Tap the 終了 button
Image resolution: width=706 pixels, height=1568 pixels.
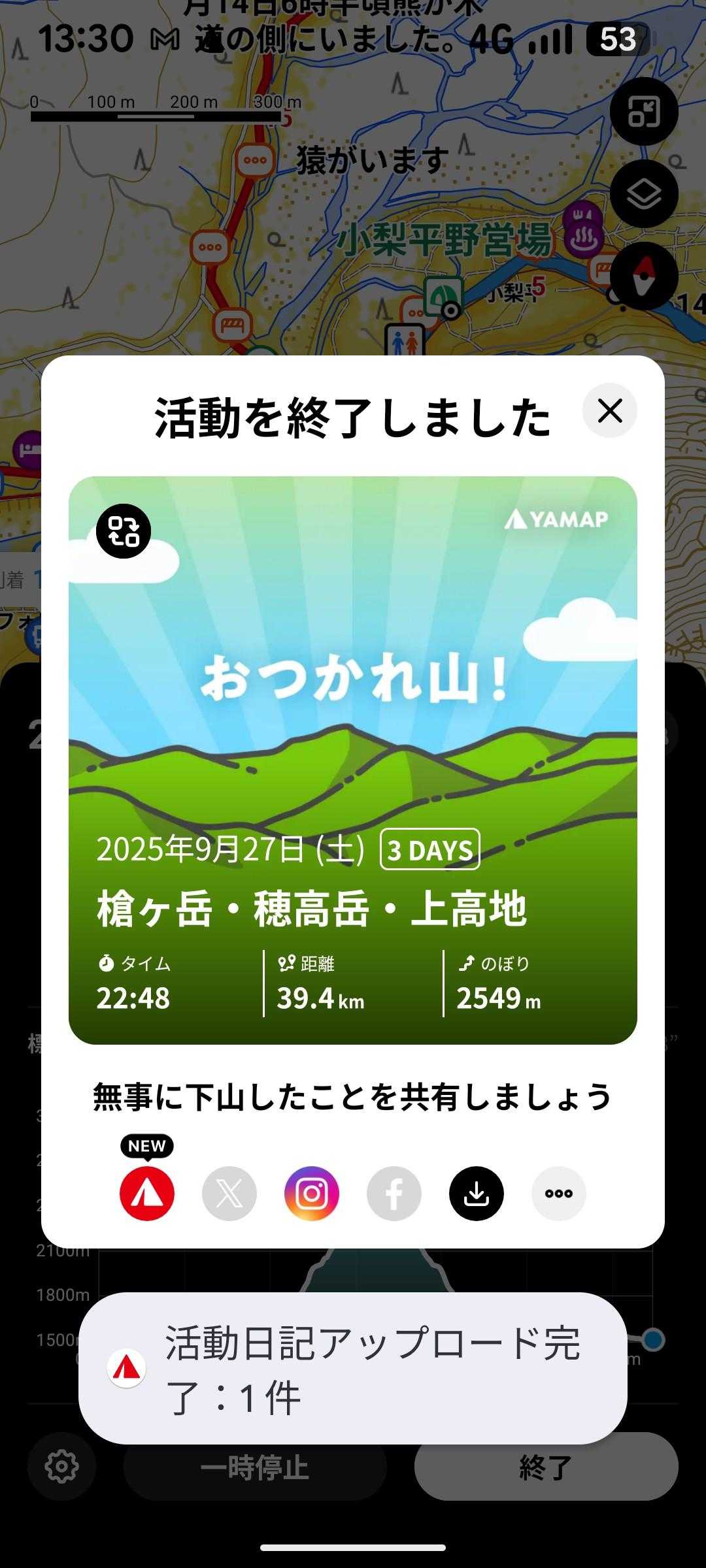coord(546,1467)
